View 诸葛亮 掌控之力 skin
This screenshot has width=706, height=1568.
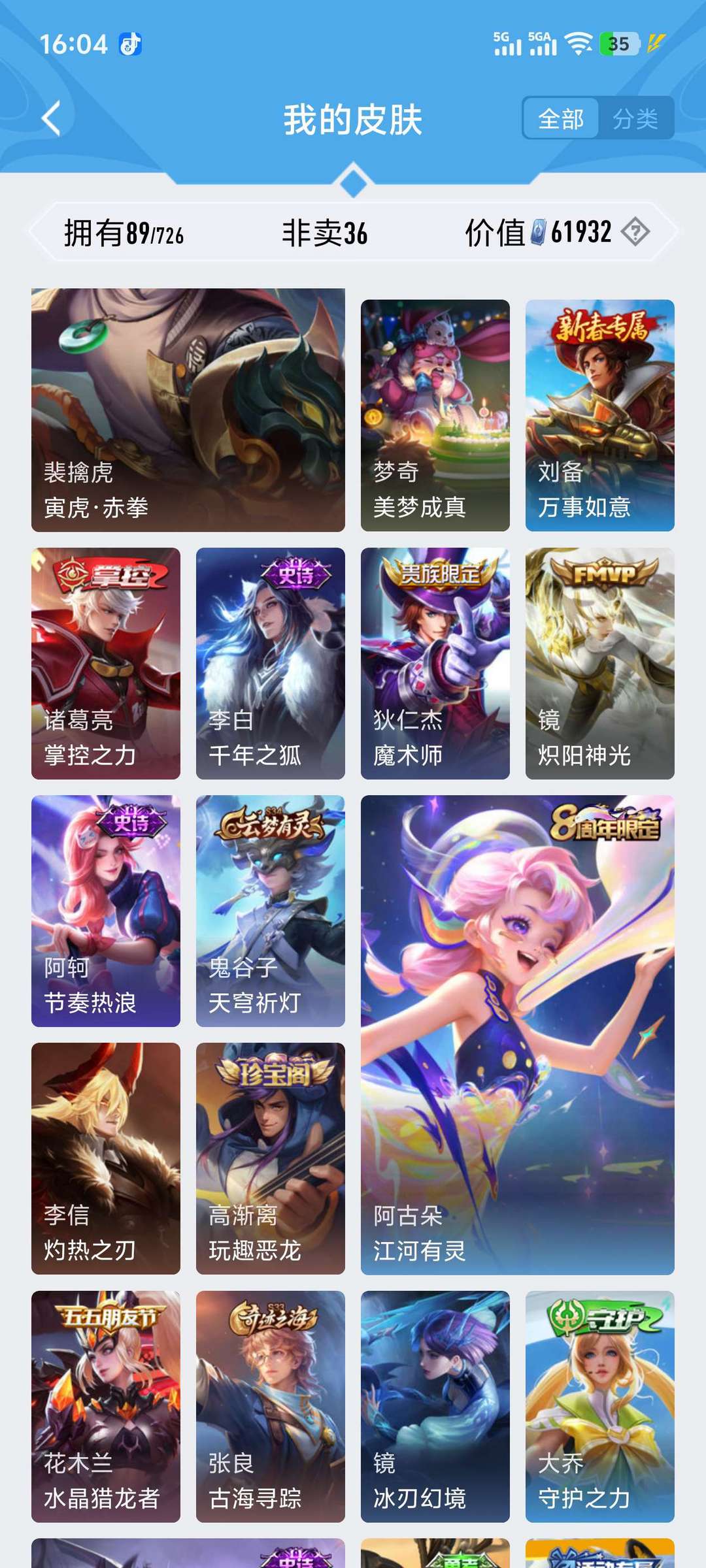pyautogui.click(x=106, y=663)
